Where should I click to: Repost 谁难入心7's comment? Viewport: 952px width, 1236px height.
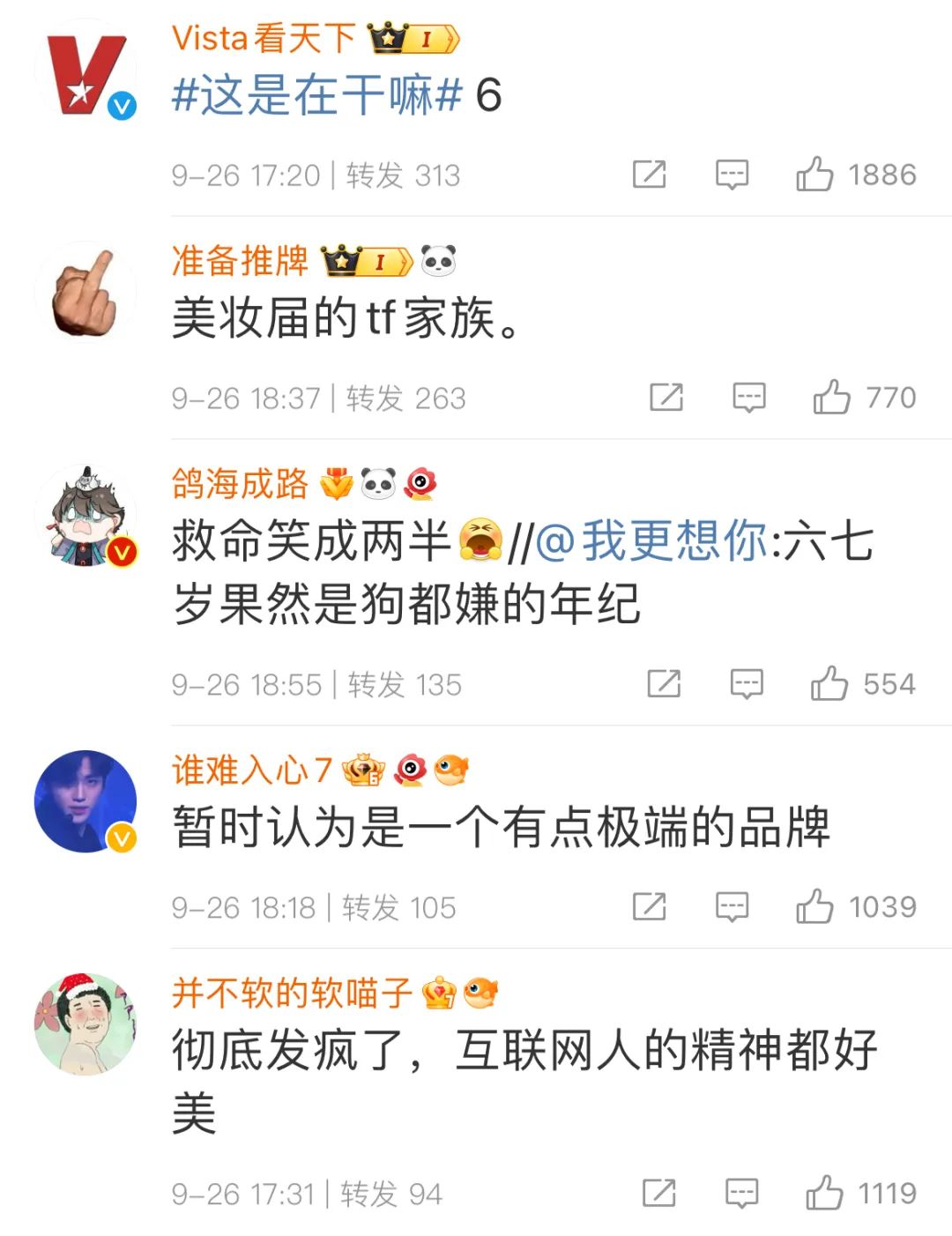click(x=650, y=906)
